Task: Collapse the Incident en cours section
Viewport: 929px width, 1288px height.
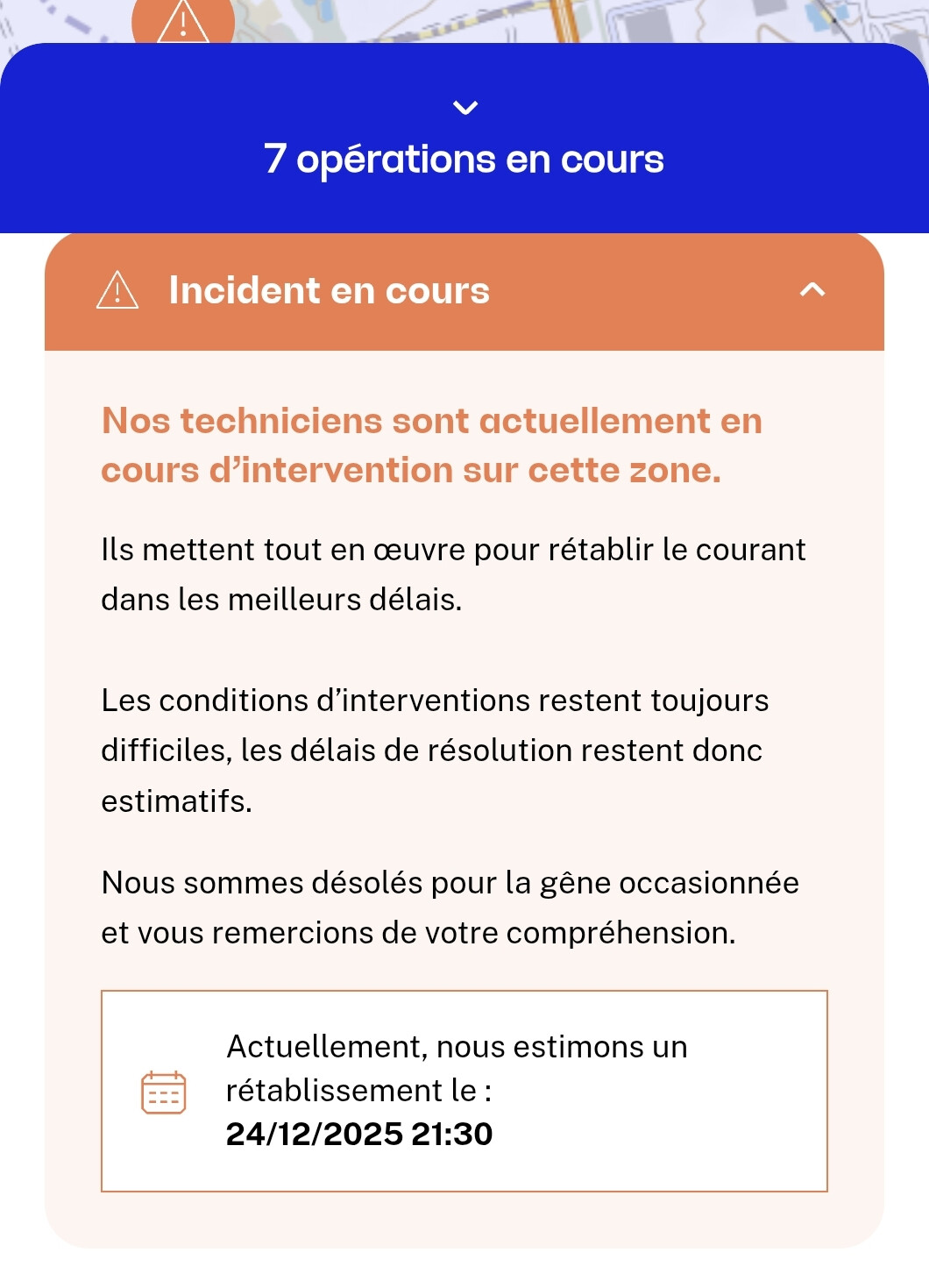Action: (812, 289)
